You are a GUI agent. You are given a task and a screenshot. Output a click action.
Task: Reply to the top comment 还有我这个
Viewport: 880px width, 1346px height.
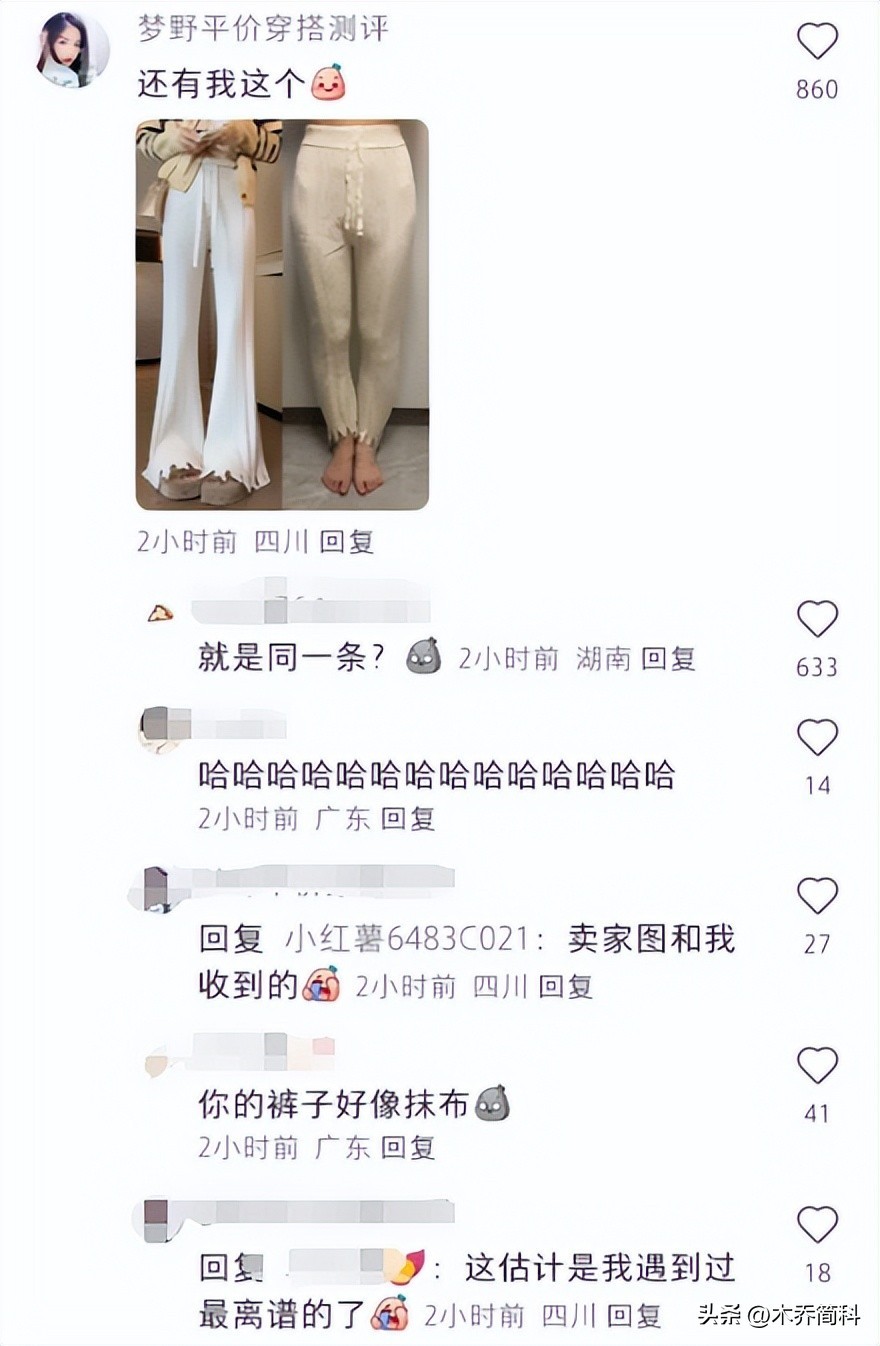346,542
